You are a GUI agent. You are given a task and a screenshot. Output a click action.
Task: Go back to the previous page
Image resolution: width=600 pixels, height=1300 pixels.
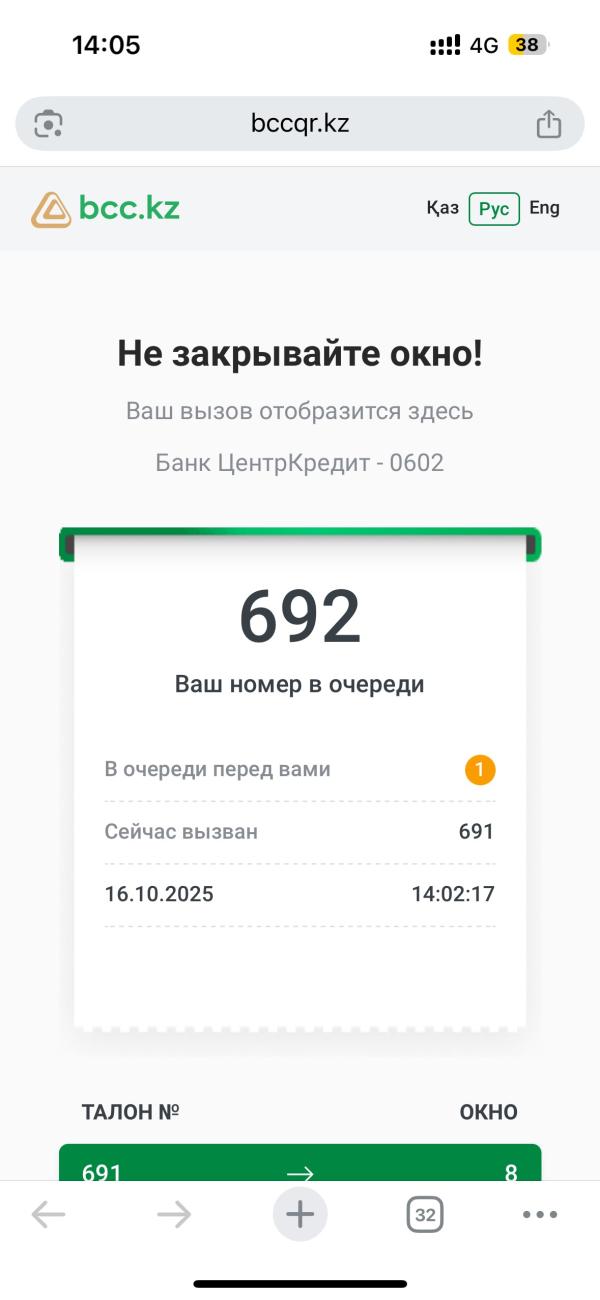point(48,1214)
